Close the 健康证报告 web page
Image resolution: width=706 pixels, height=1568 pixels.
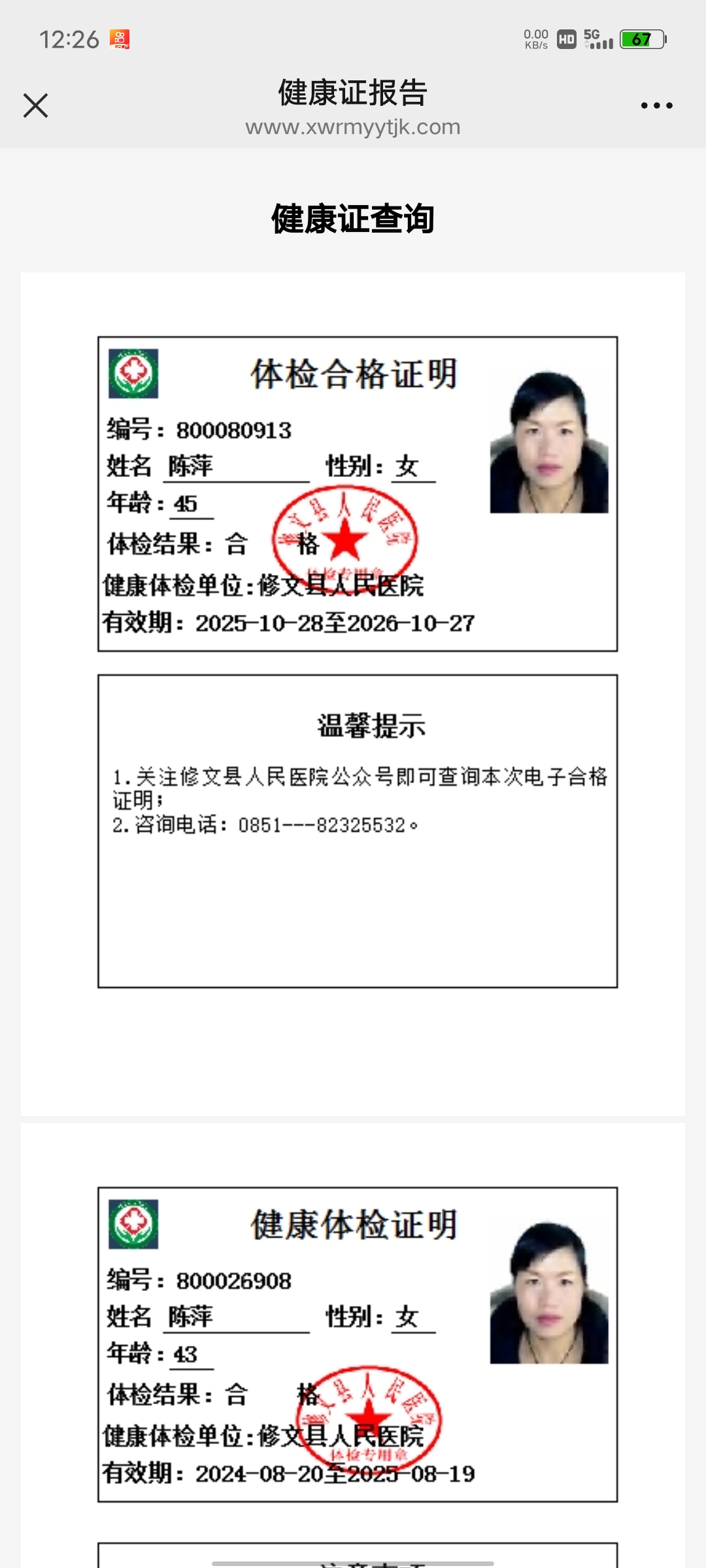coord(36,105)
